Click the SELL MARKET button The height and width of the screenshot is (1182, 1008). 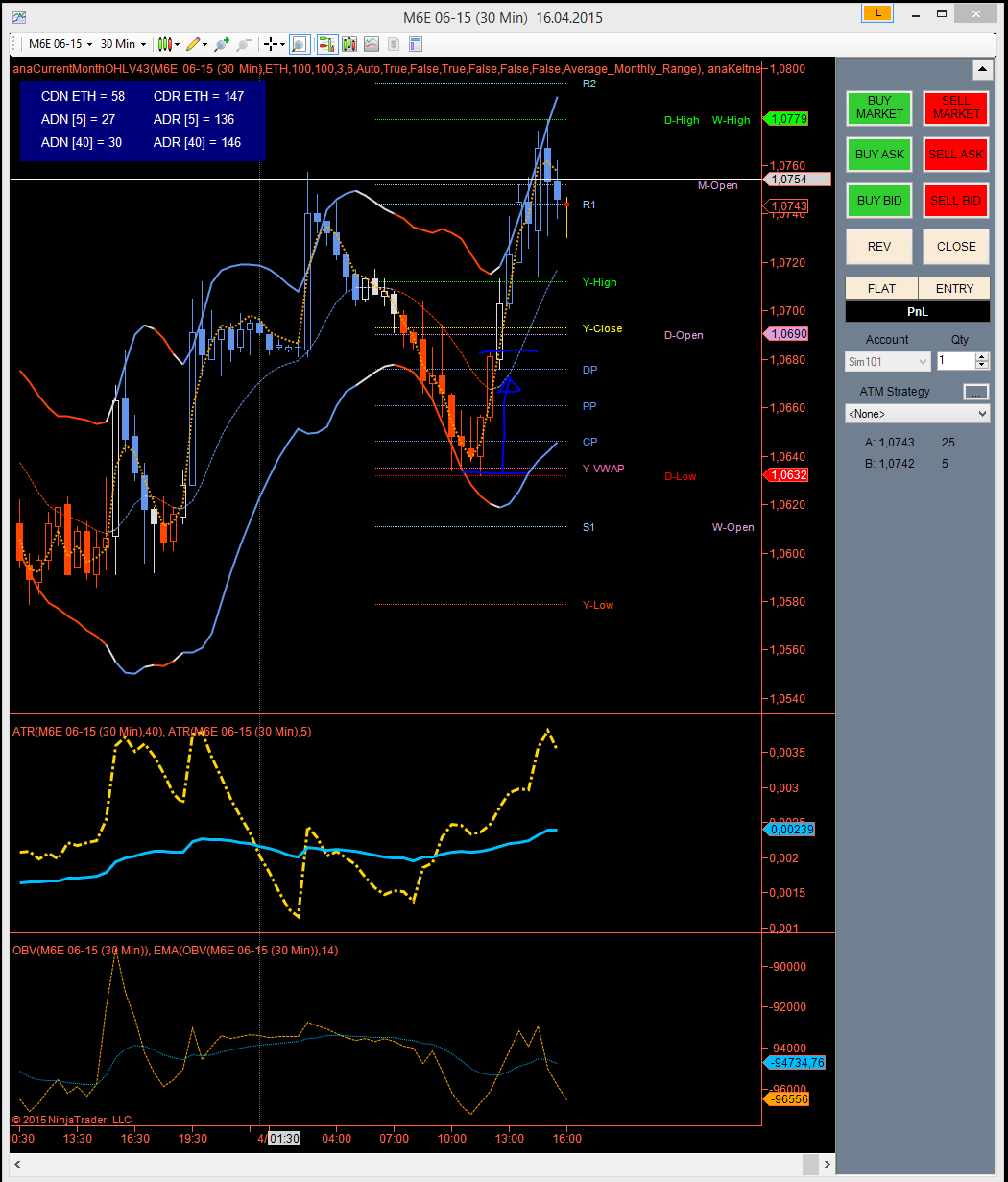(956, 108)
